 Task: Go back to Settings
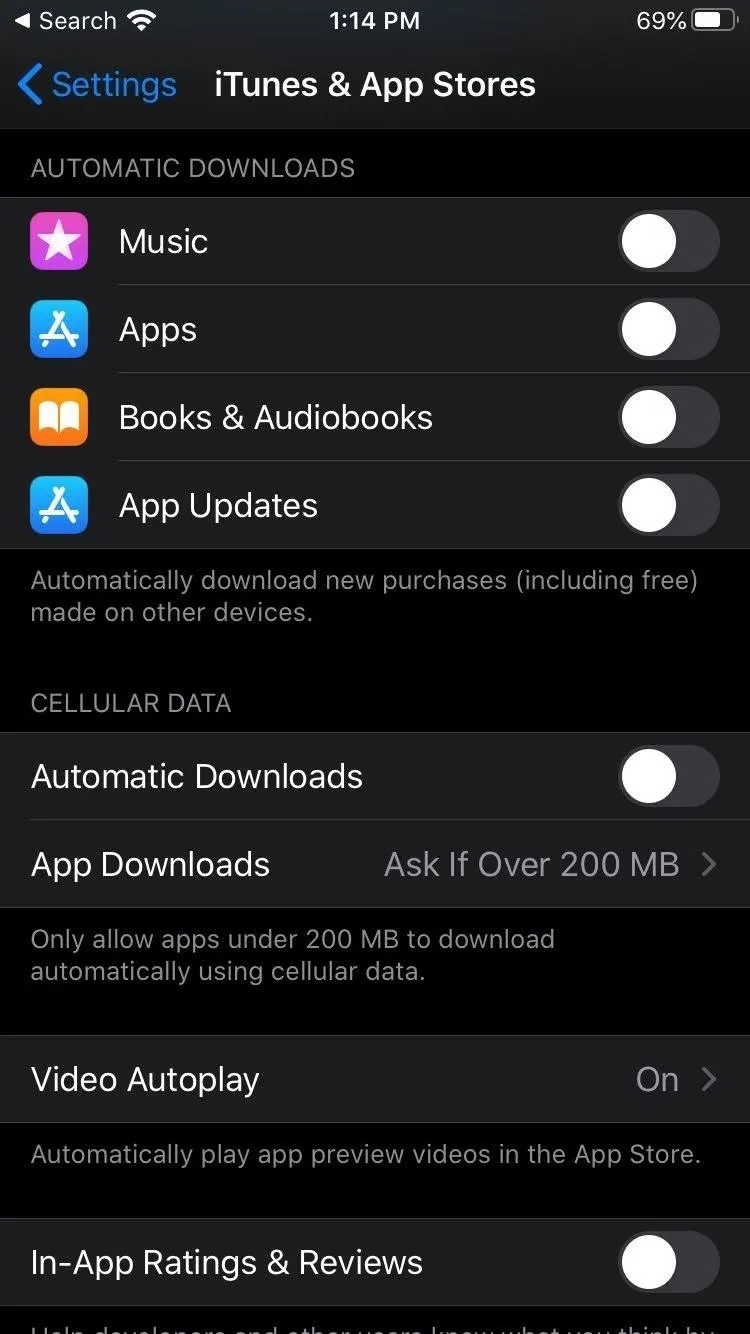(97, 85)
